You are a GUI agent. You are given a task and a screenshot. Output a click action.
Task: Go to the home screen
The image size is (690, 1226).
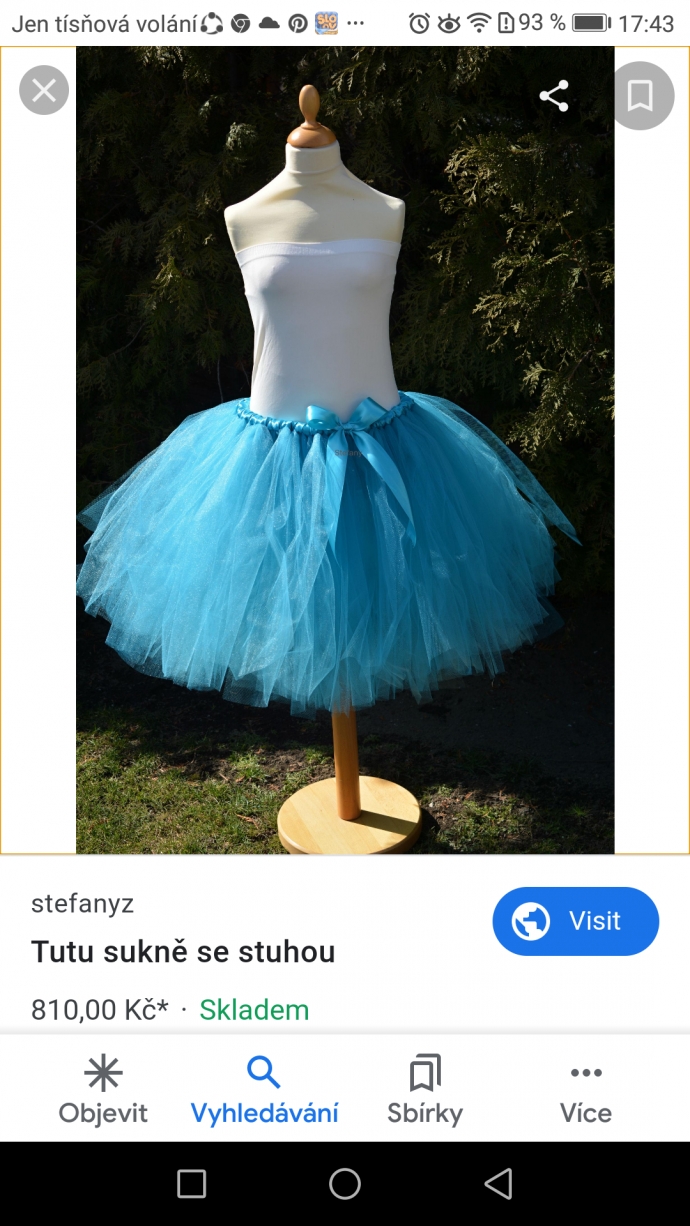[x=345, y=1184]
